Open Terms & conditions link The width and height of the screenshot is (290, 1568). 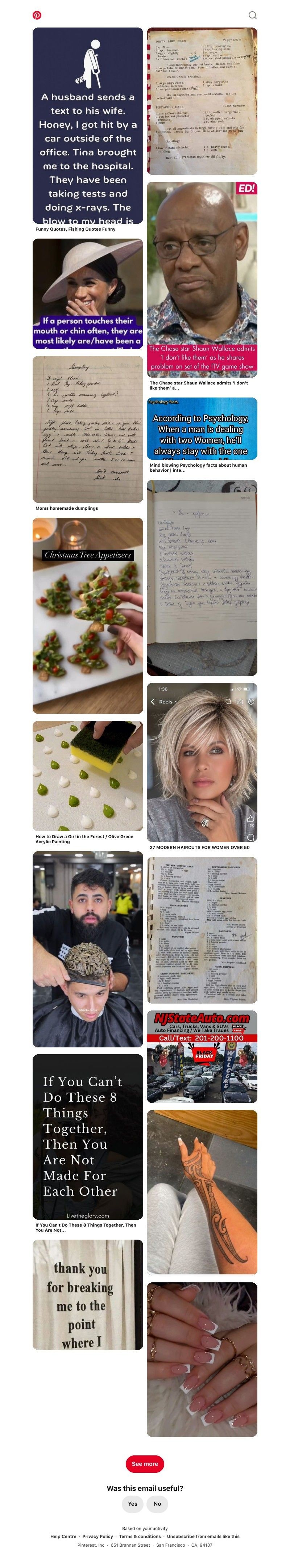pos(140,1537)
